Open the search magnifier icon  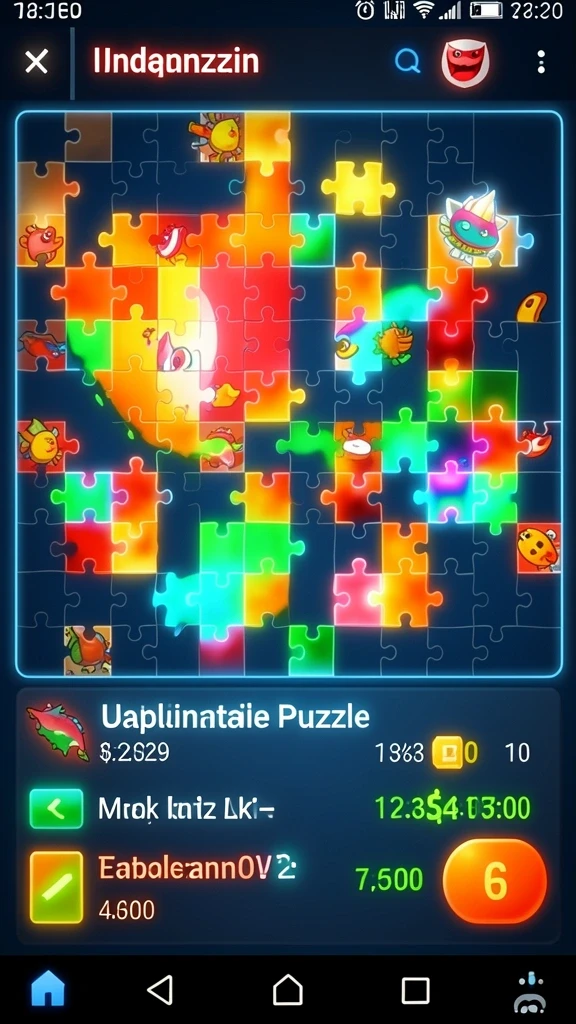(x=408, y=61)
